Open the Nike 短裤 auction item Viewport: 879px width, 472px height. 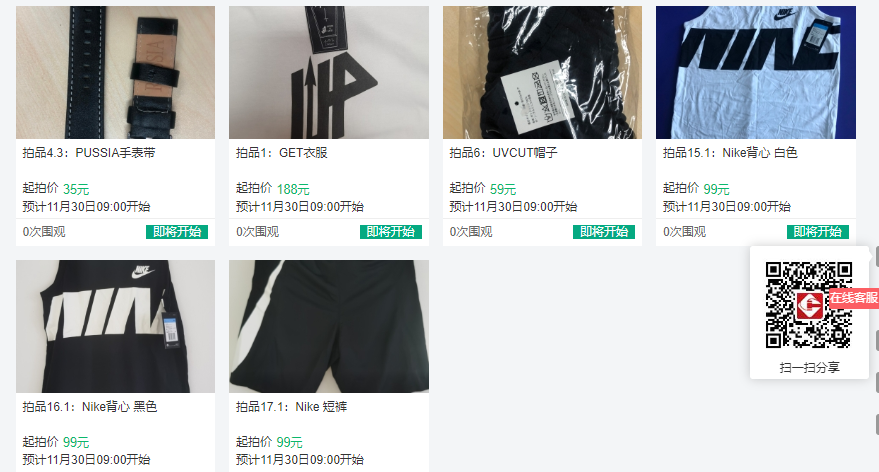[x=328, y=326]
